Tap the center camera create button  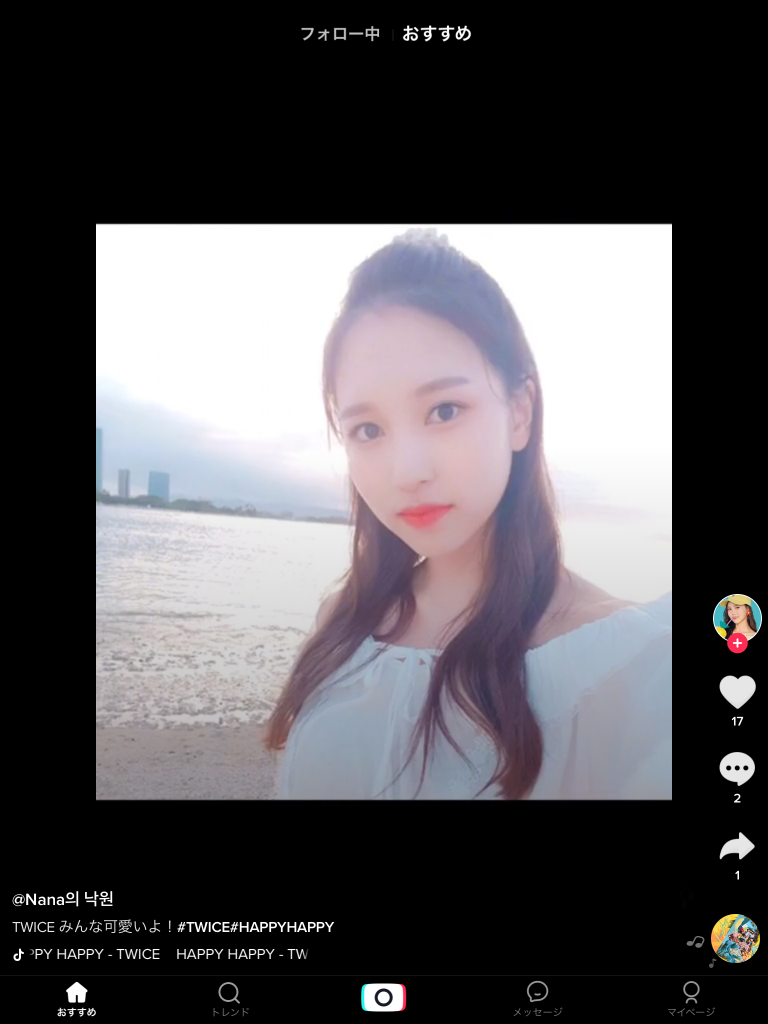(383, 997)
